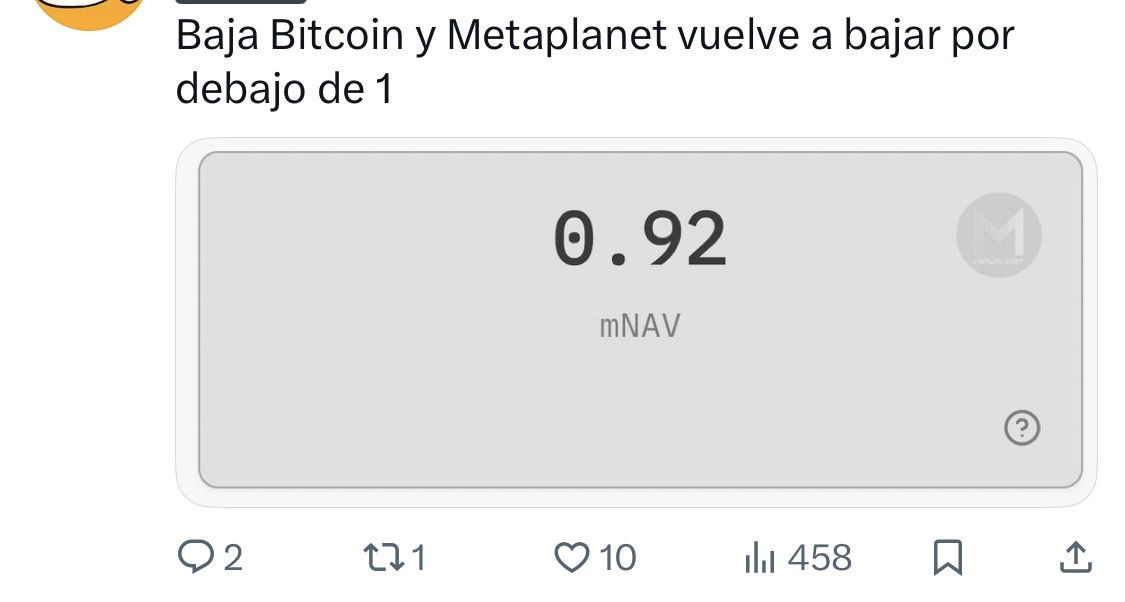Open the author's profile avatar

click(90, 12)
